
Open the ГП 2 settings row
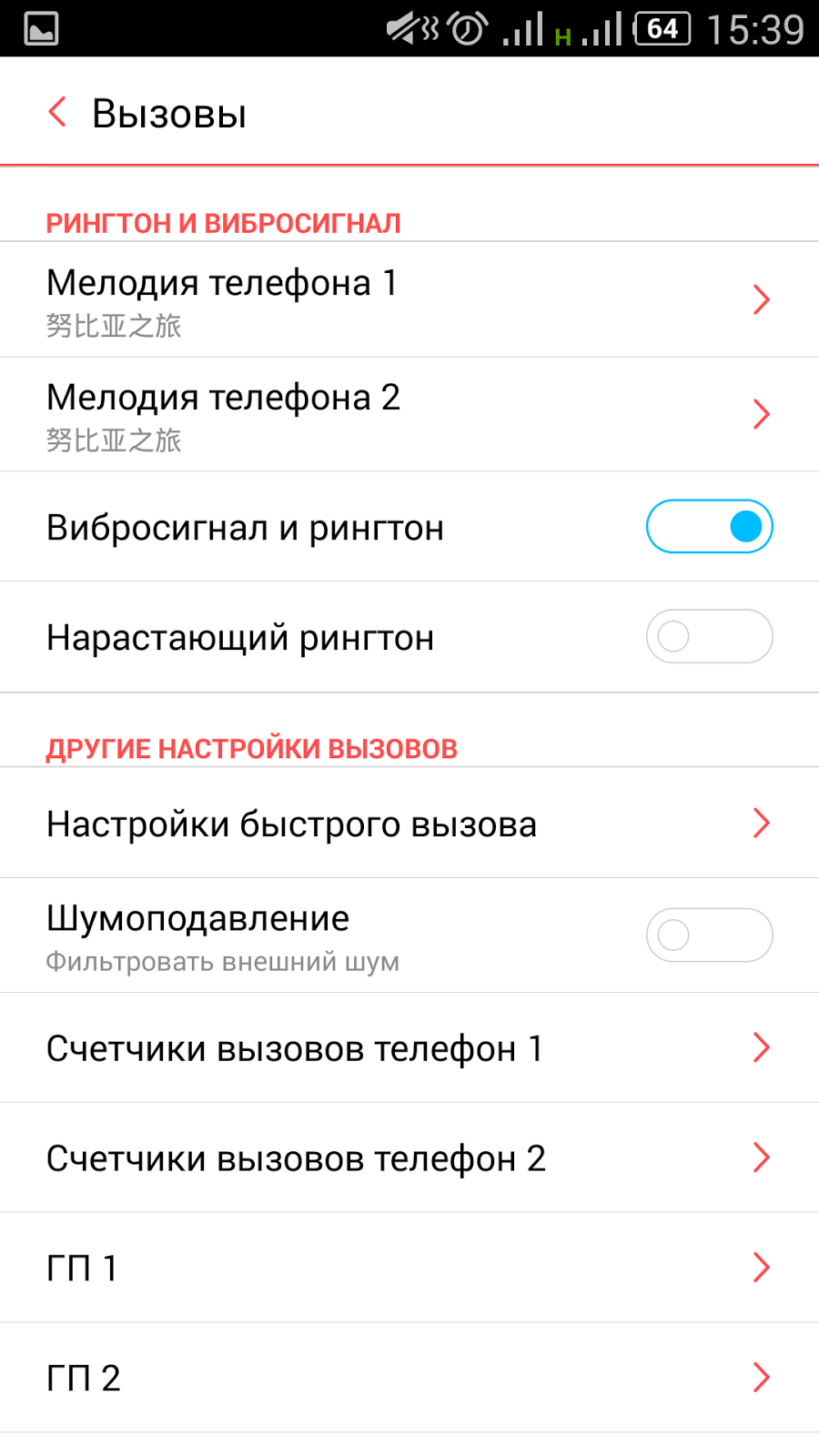[409, 1378]
